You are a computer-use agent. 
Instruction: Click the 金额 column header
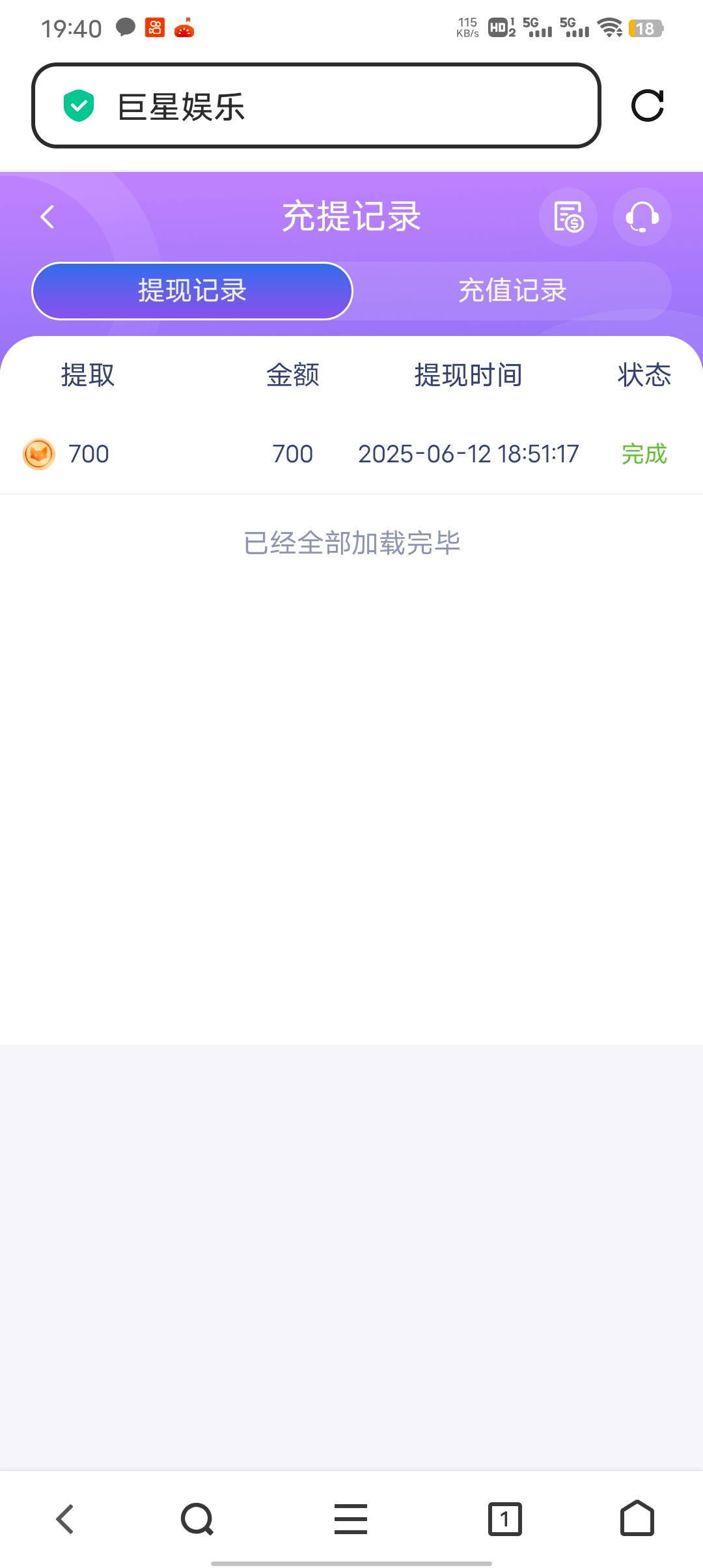(x=292, y=375)
